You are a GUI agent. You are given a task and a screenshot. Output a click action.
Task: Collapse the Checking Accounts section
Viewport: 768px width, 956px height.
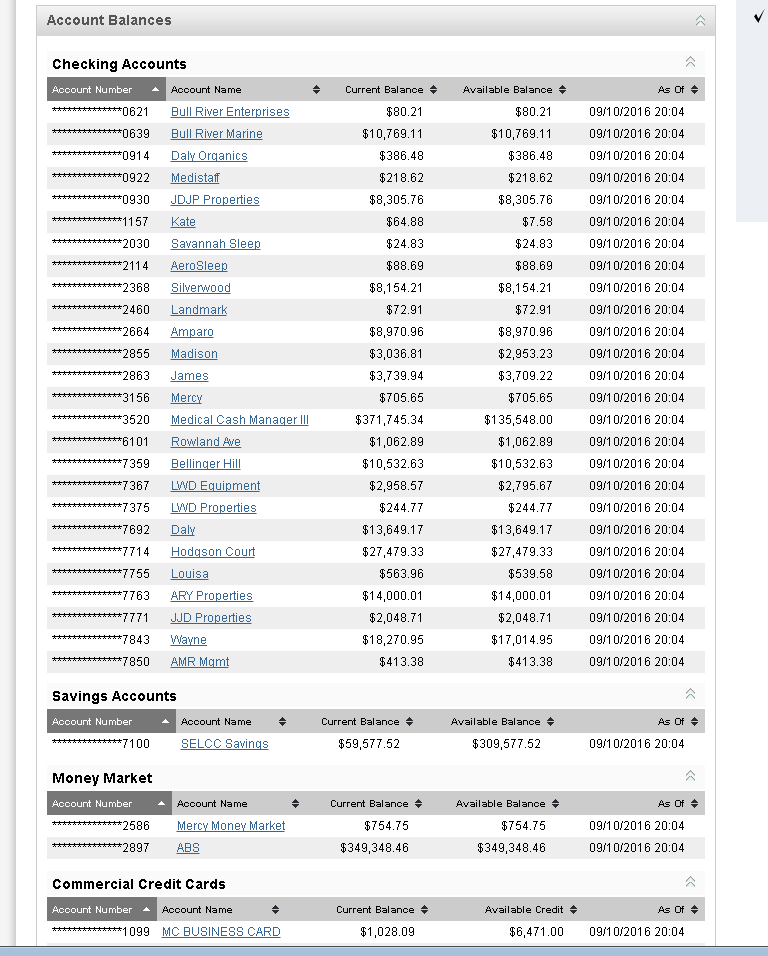(690, 62)
